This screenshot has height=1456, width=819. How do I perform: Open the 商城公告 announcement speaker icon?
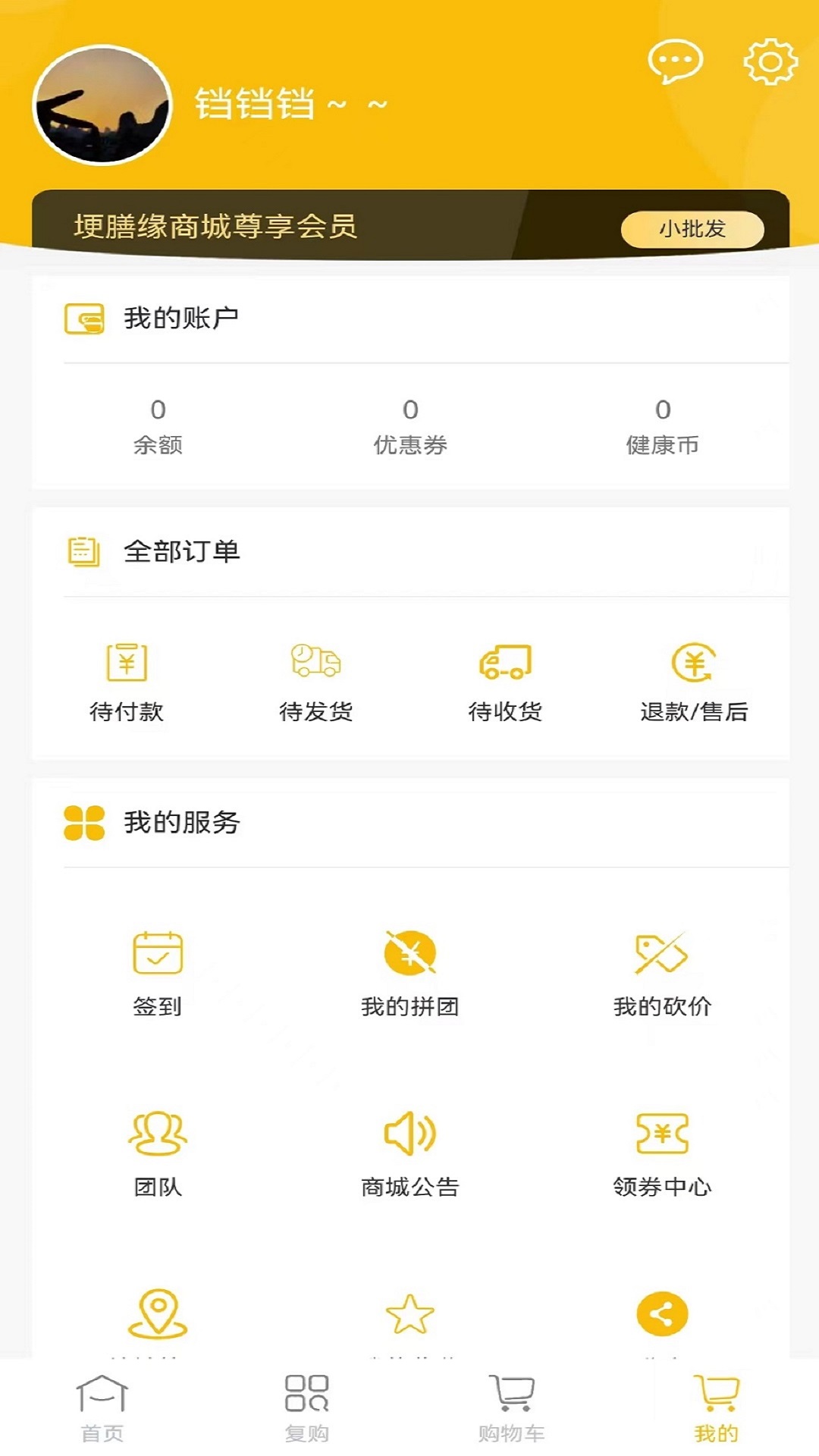[409, 1135]
